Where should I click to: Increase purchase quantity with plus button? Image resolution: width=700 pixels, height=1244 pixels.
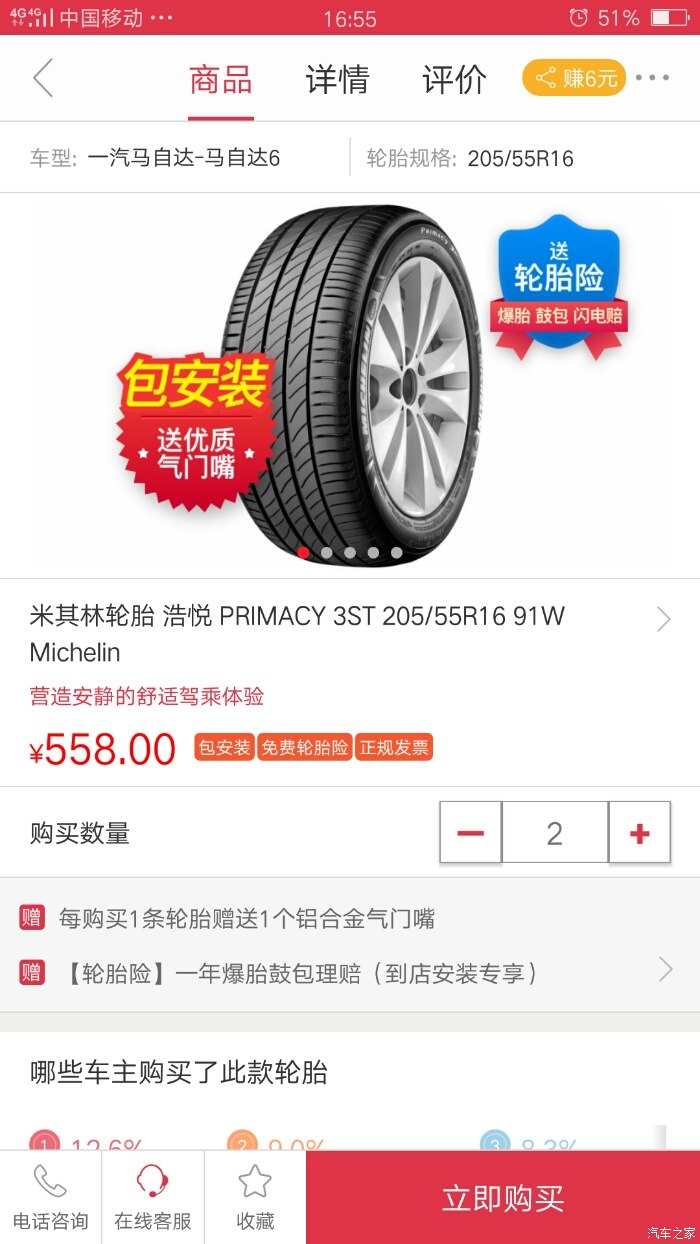point(639,832)
